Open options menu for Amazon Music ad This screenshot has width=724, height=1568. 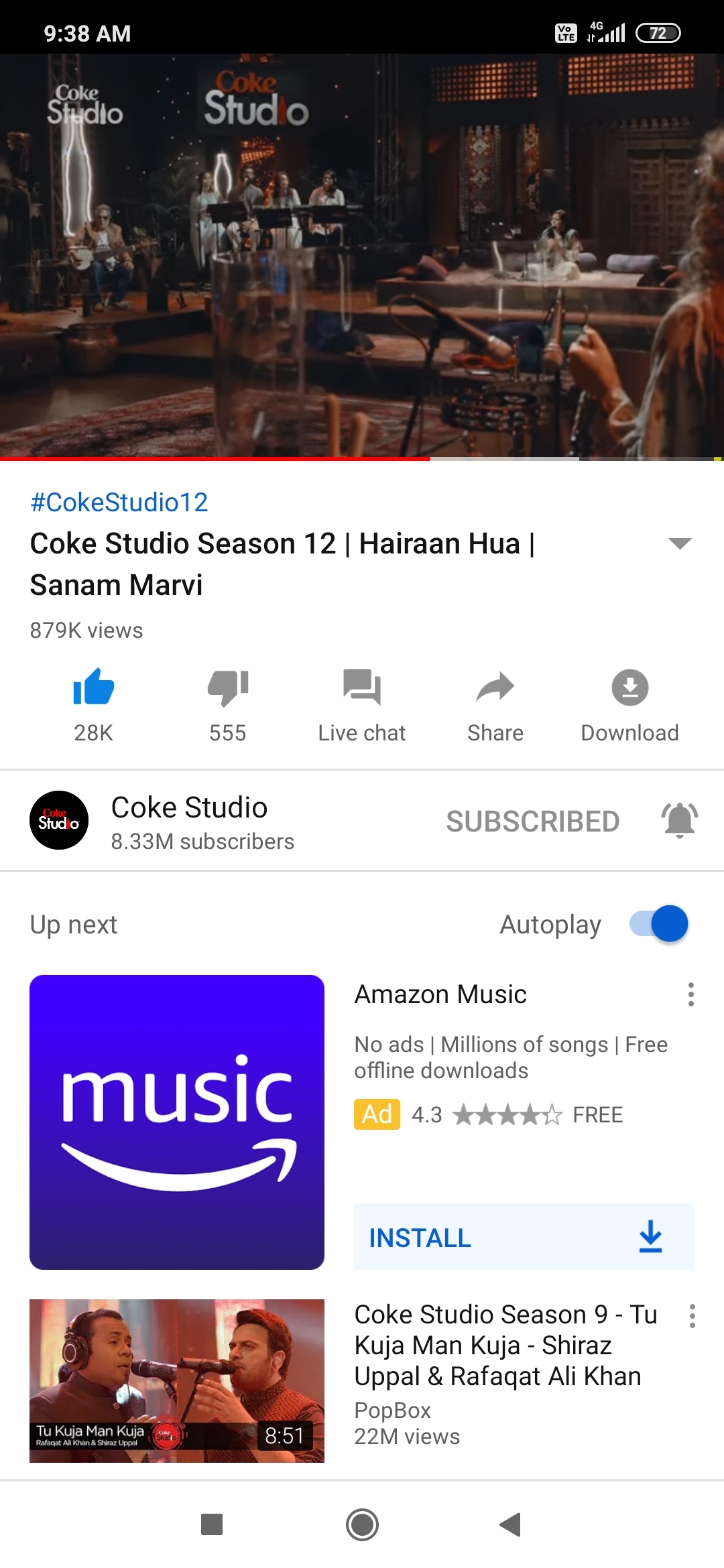pos(691,994)
